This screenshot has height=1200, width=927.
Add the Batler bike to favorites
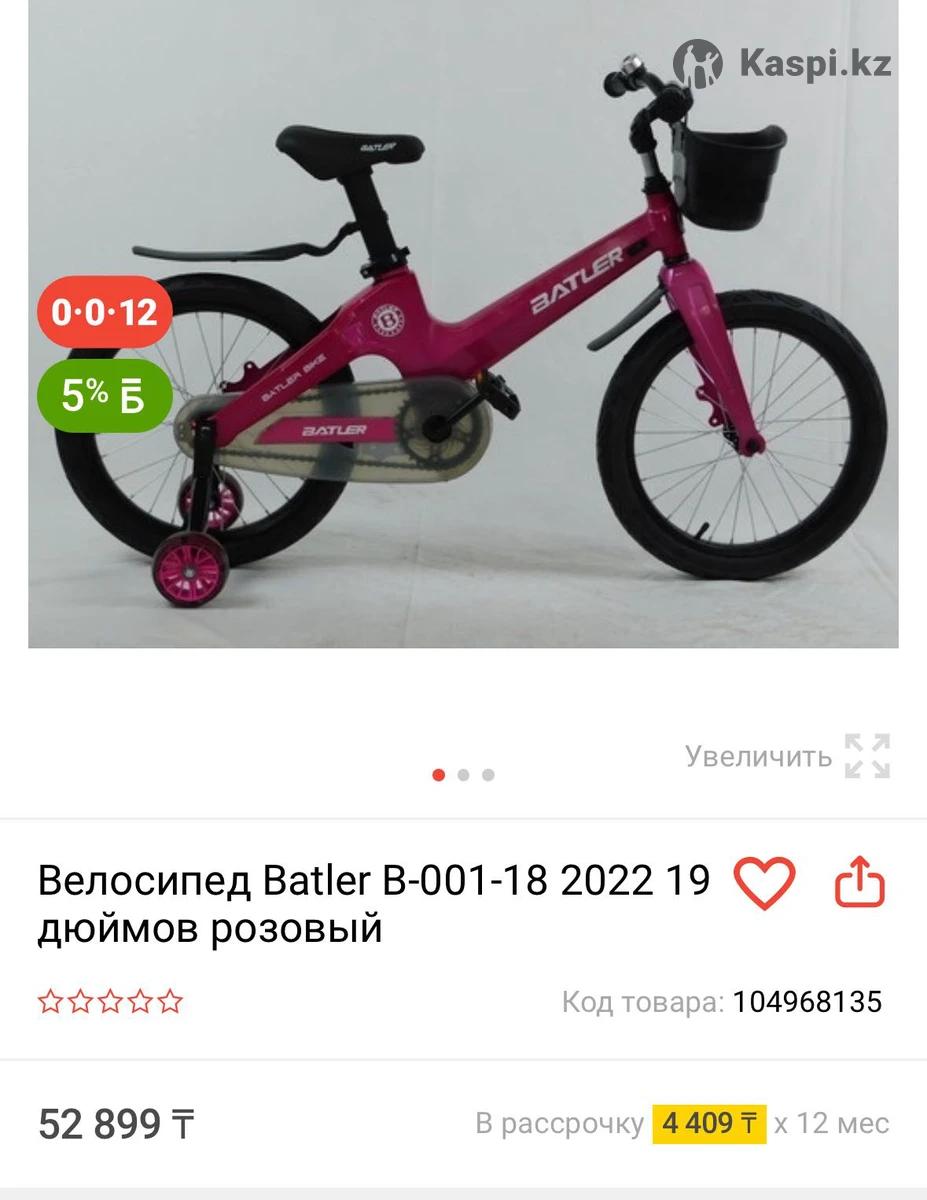pos(765,883)
